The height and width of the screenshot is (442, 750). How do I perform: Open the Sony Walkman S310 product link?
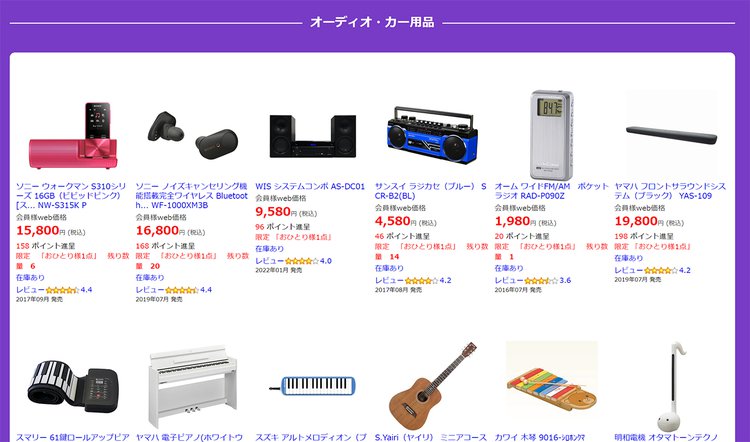point(67,195)
